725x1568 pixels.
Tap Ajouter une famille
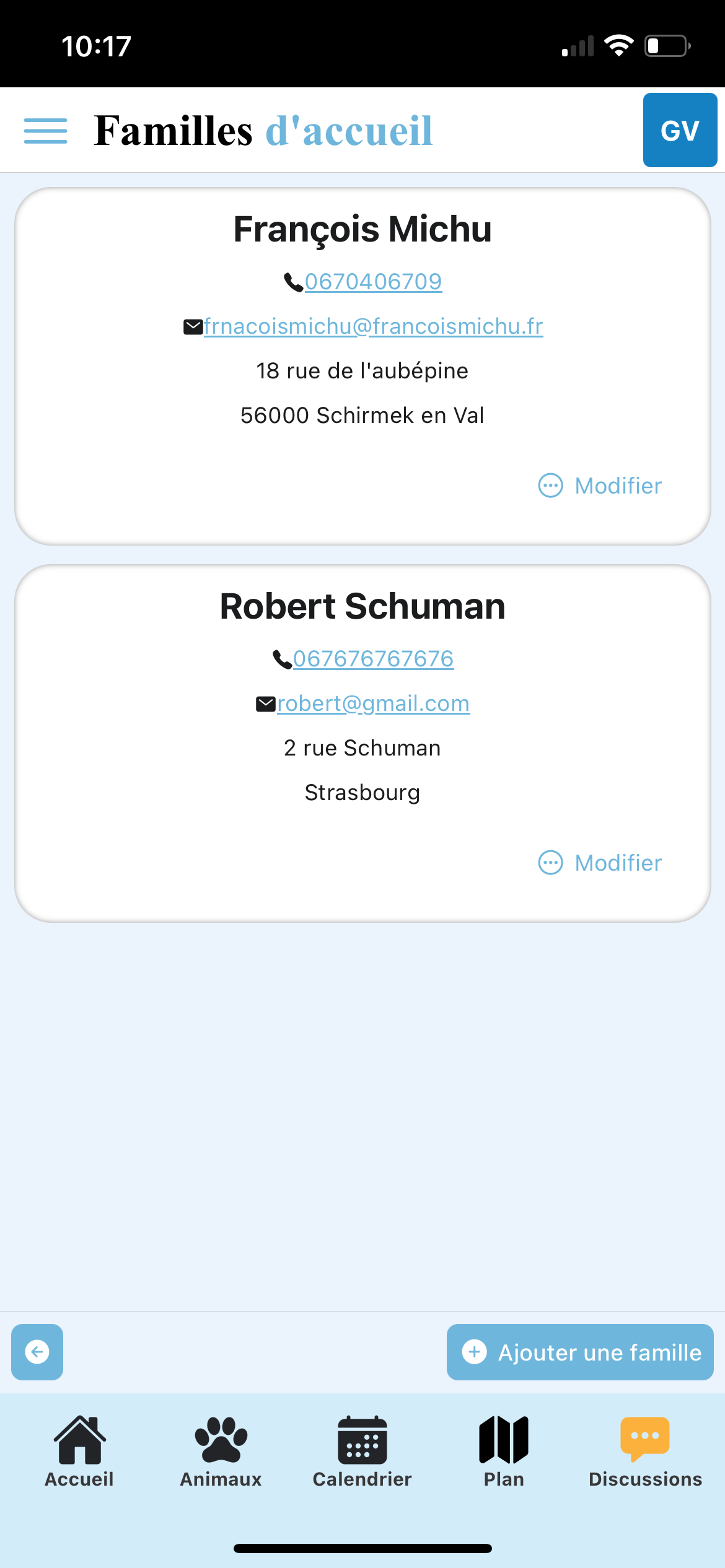tap(580, 1352)
